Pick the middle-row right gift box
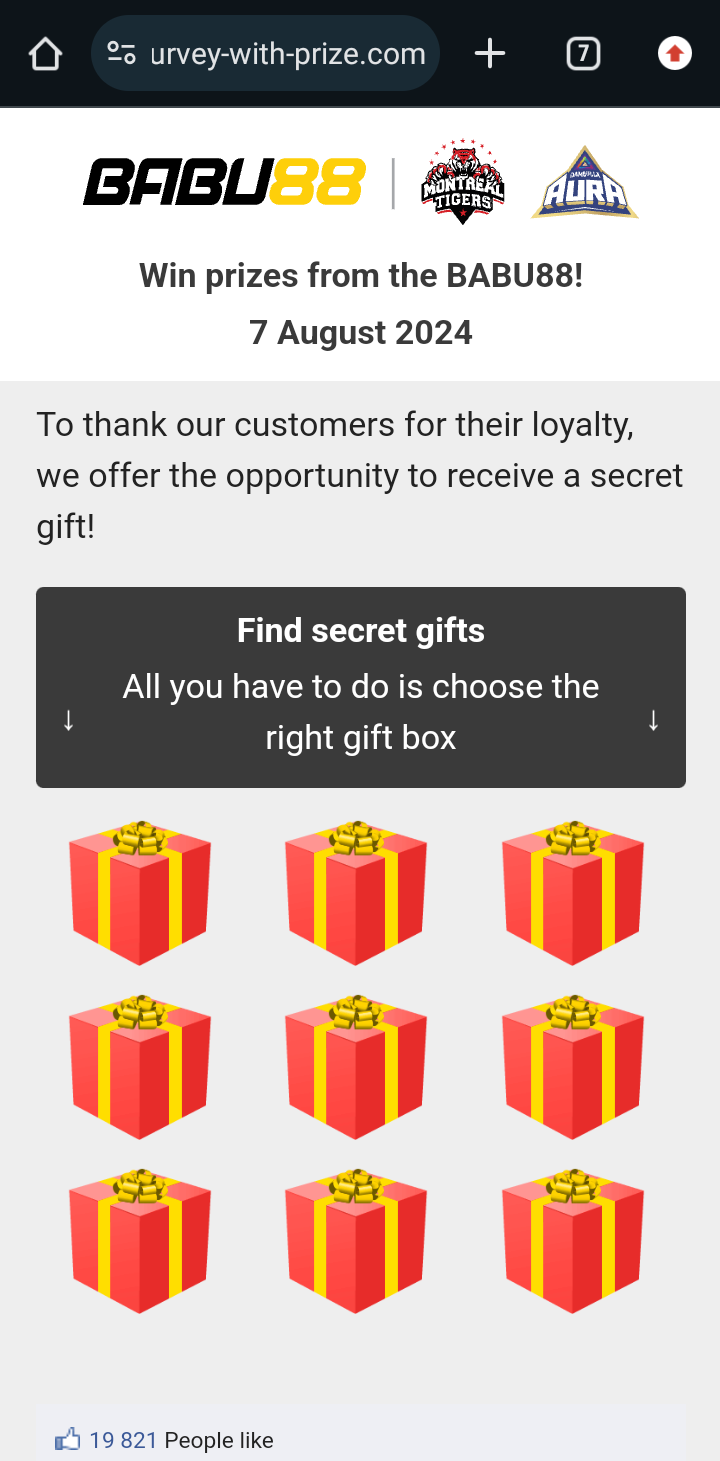Viewport: 720px width, 1461px height. point(573,1067)
